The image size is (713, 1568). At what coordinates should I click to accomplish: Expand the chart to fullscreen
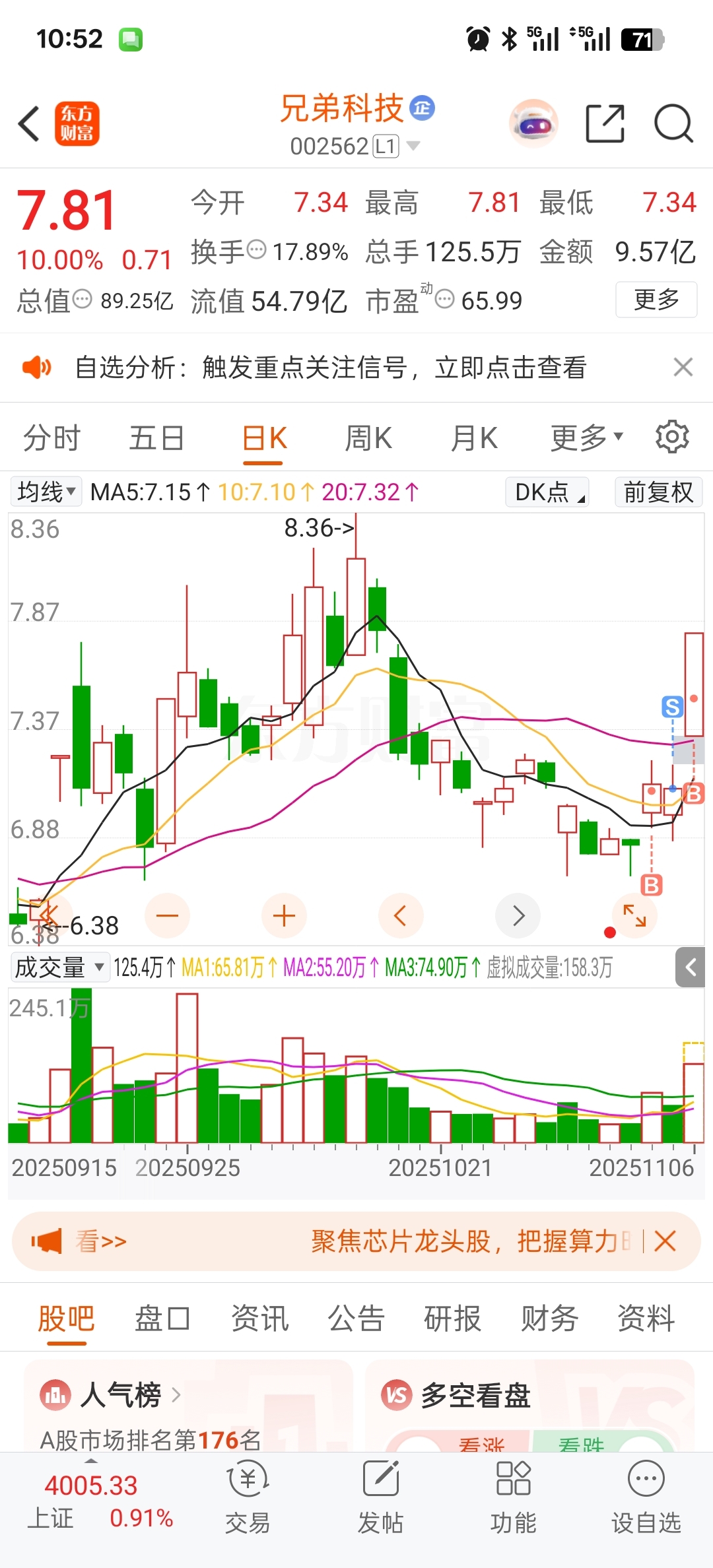[634, 915]
